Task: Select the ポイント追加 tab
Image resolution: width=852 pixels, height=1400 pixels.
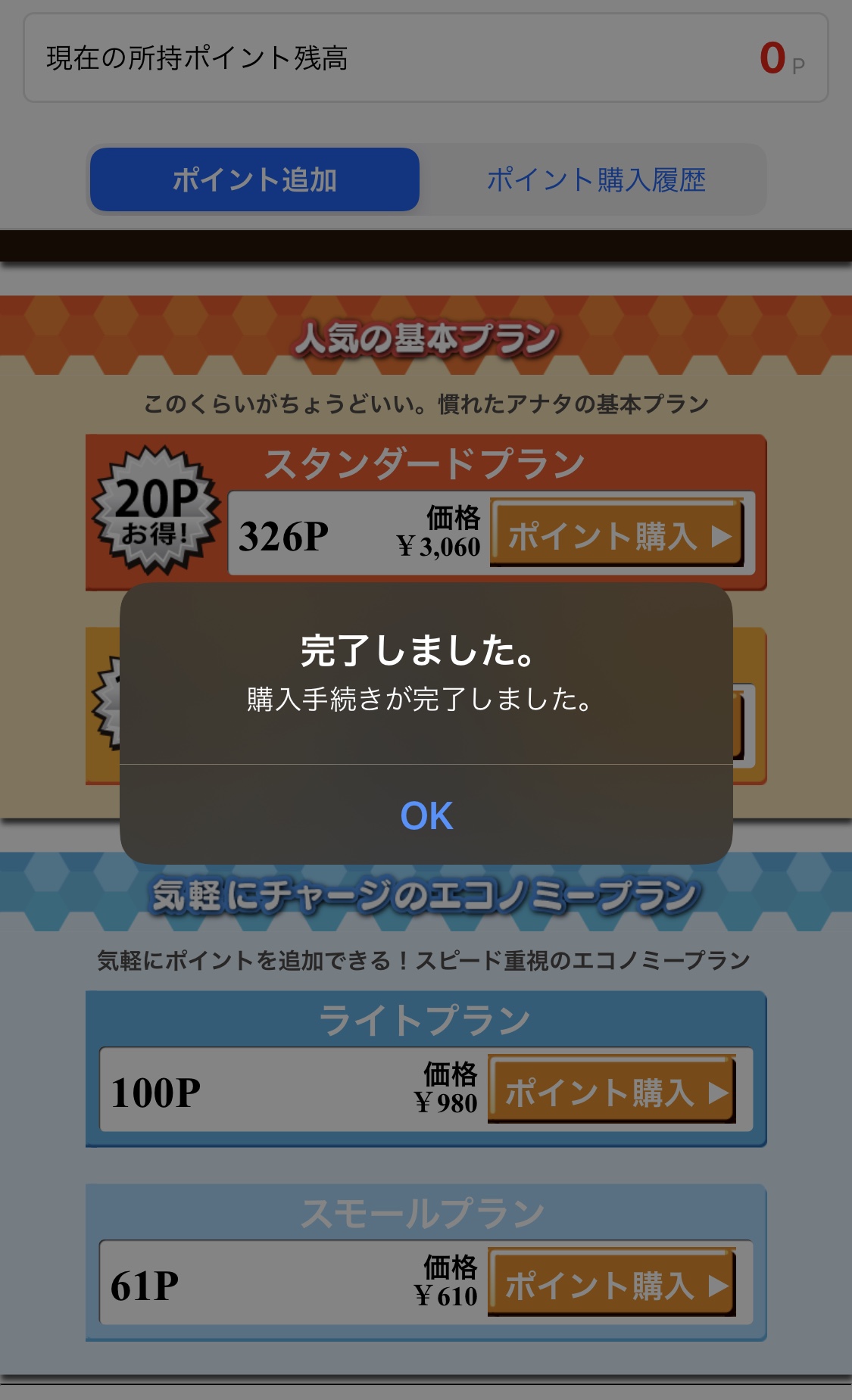Action: click(x=254, y=179)
